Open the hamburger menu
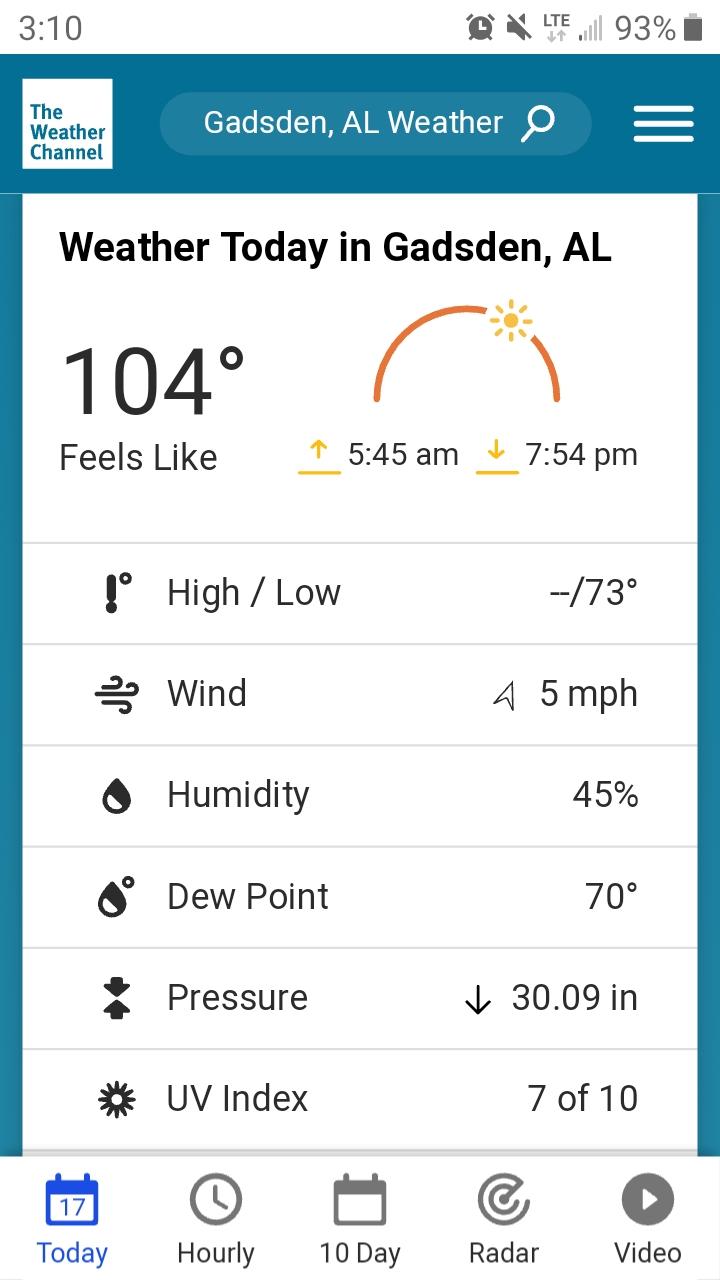The image size is (720, 1280). (x=663, y=124)
